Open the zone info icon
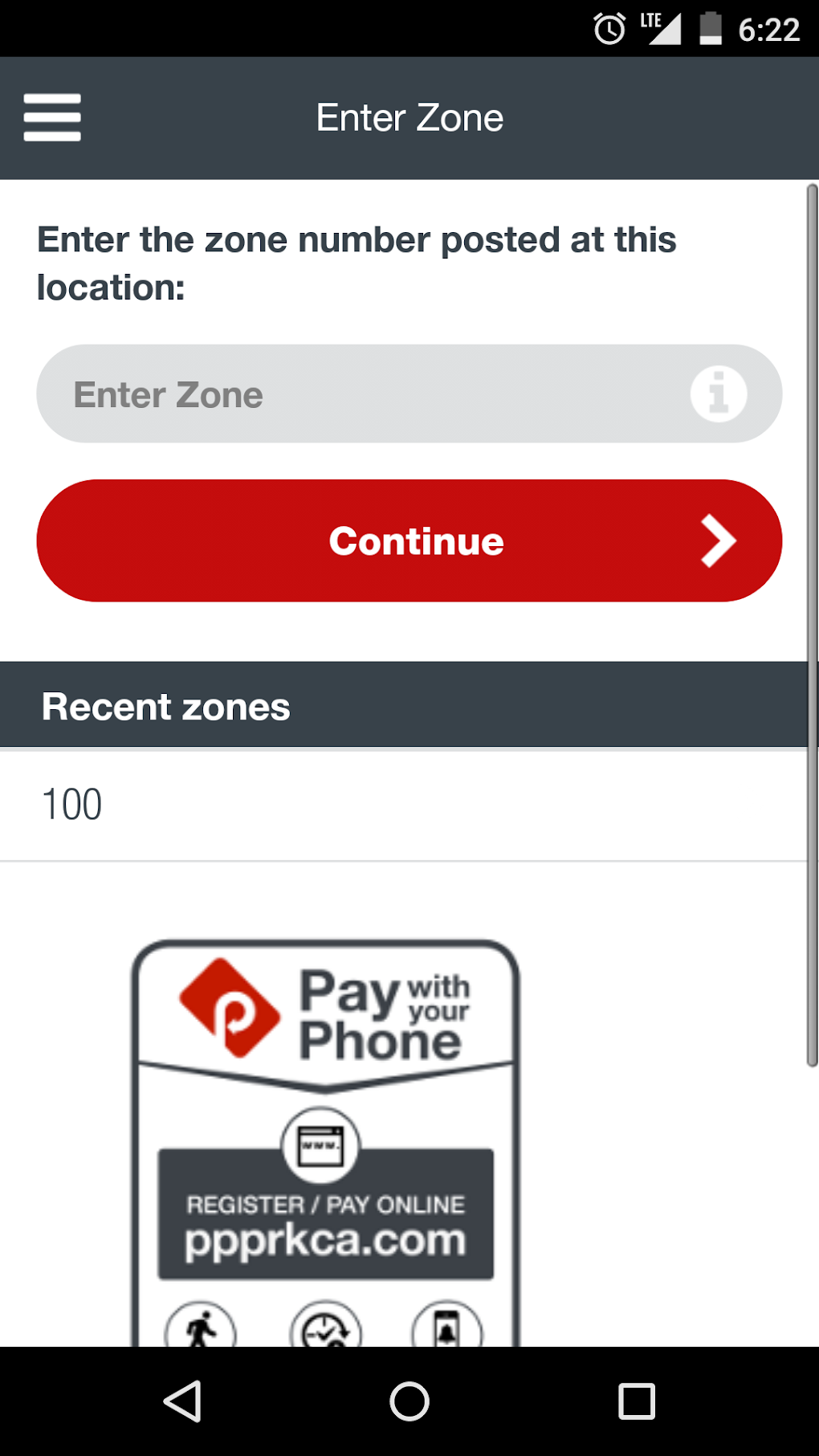 [x=719, y=394]
